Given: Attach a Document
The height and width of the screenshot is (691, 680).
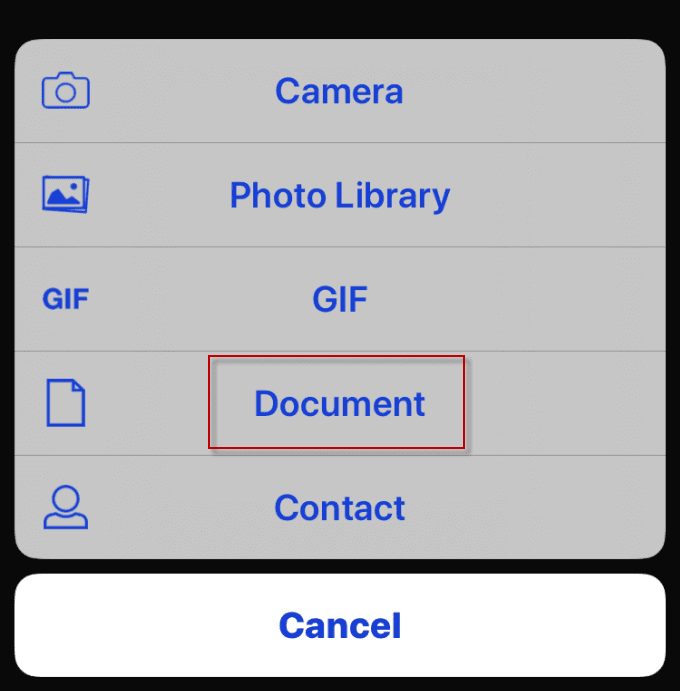Looking at the screenshot, I should click(339, 403).
